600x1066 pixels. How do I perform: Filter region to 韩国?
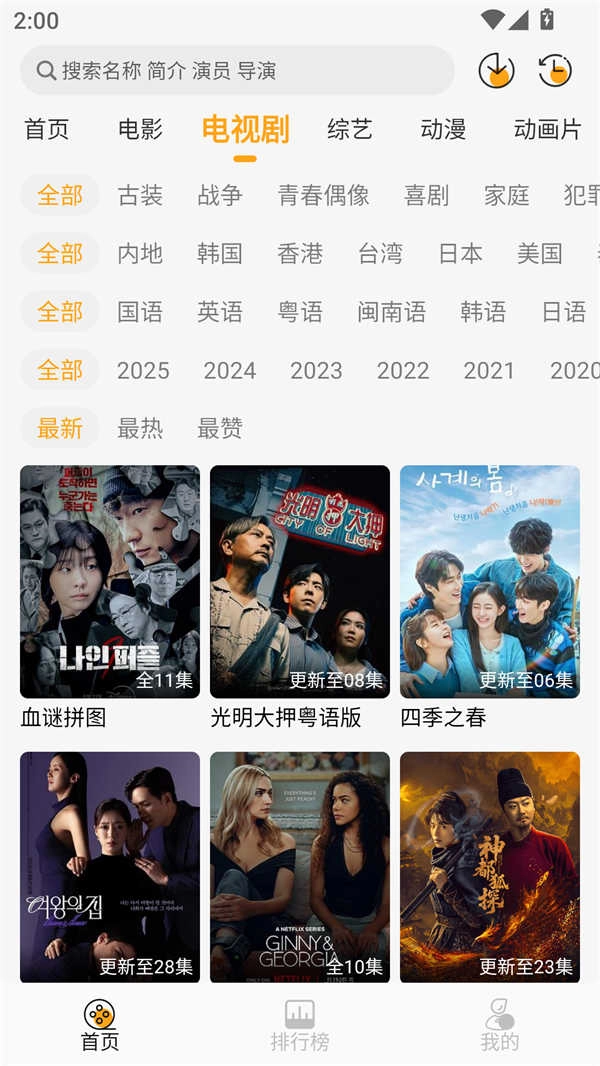pos(220,253)
